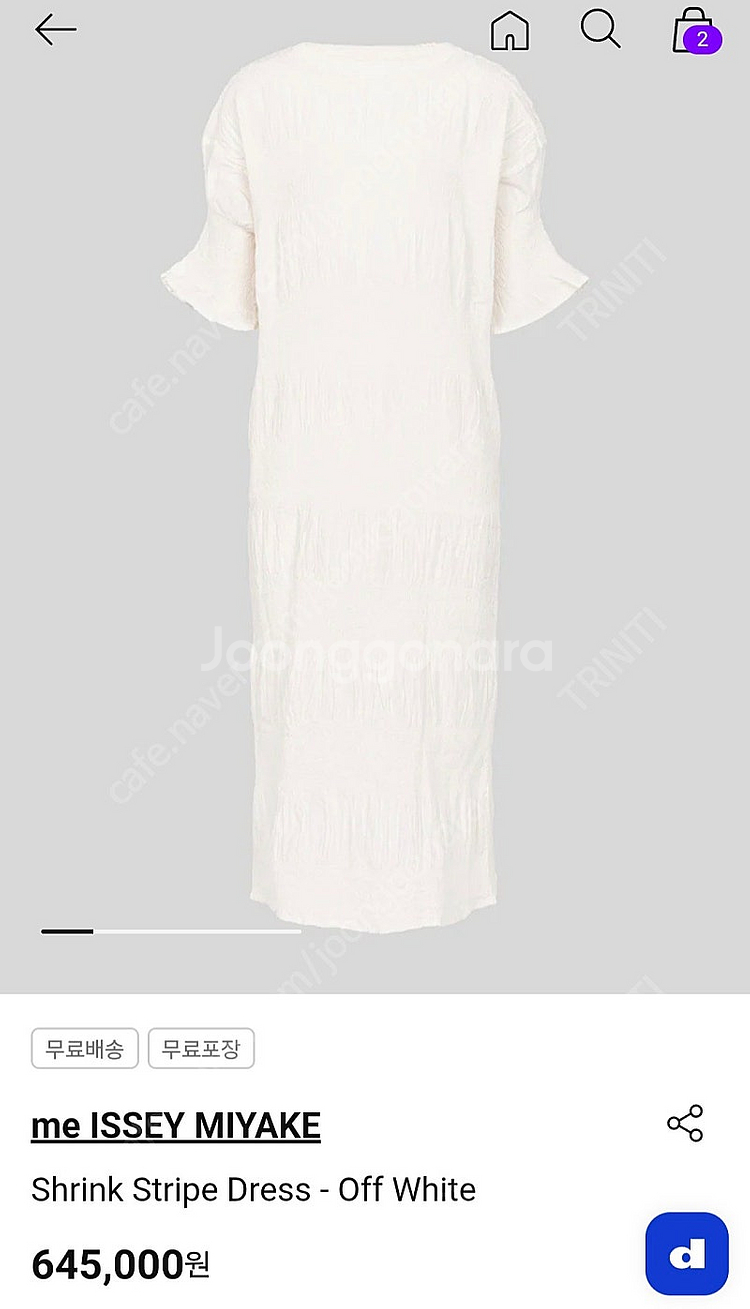
Task: Go back using the arrow icon
Action: pos(55,30)
